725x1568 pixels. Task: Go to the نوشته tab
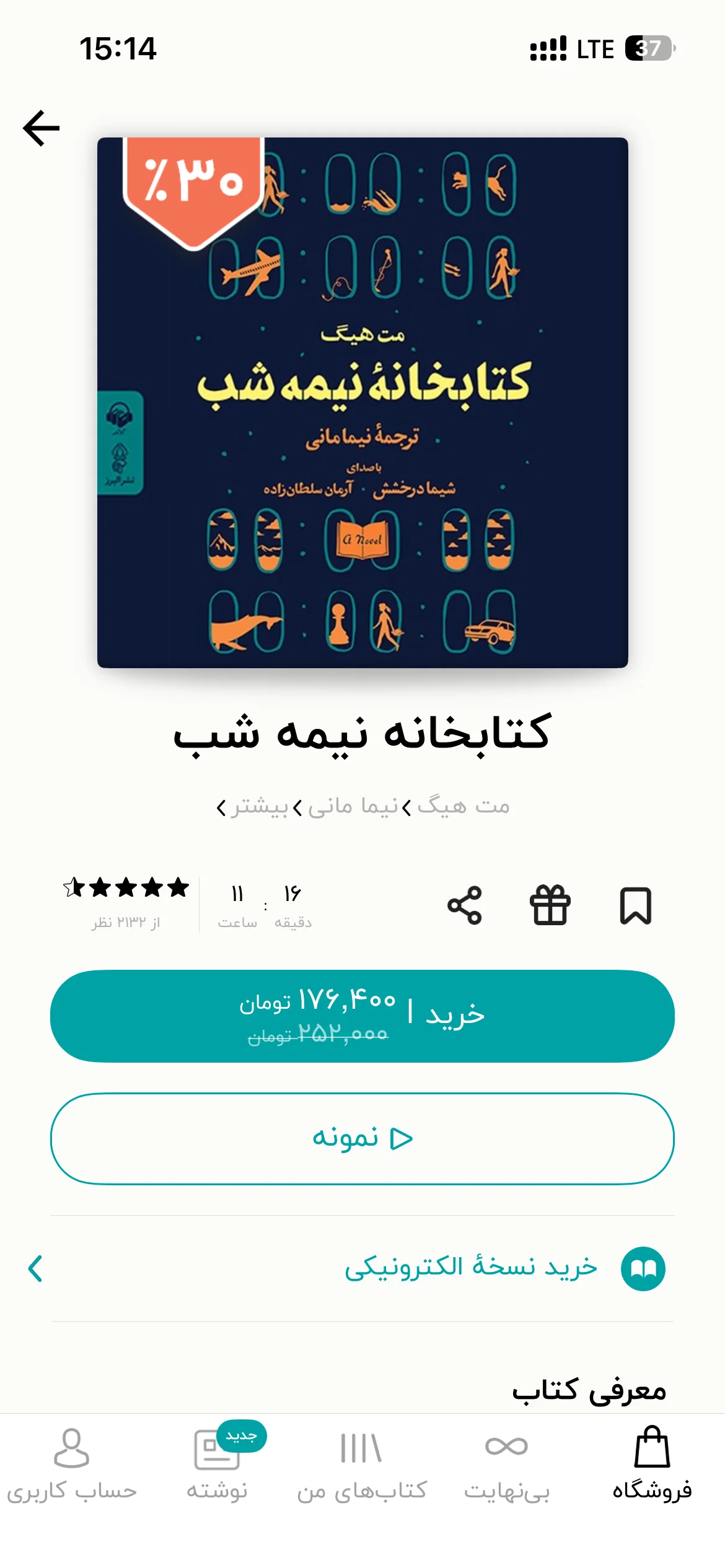tap(217, 1465)
